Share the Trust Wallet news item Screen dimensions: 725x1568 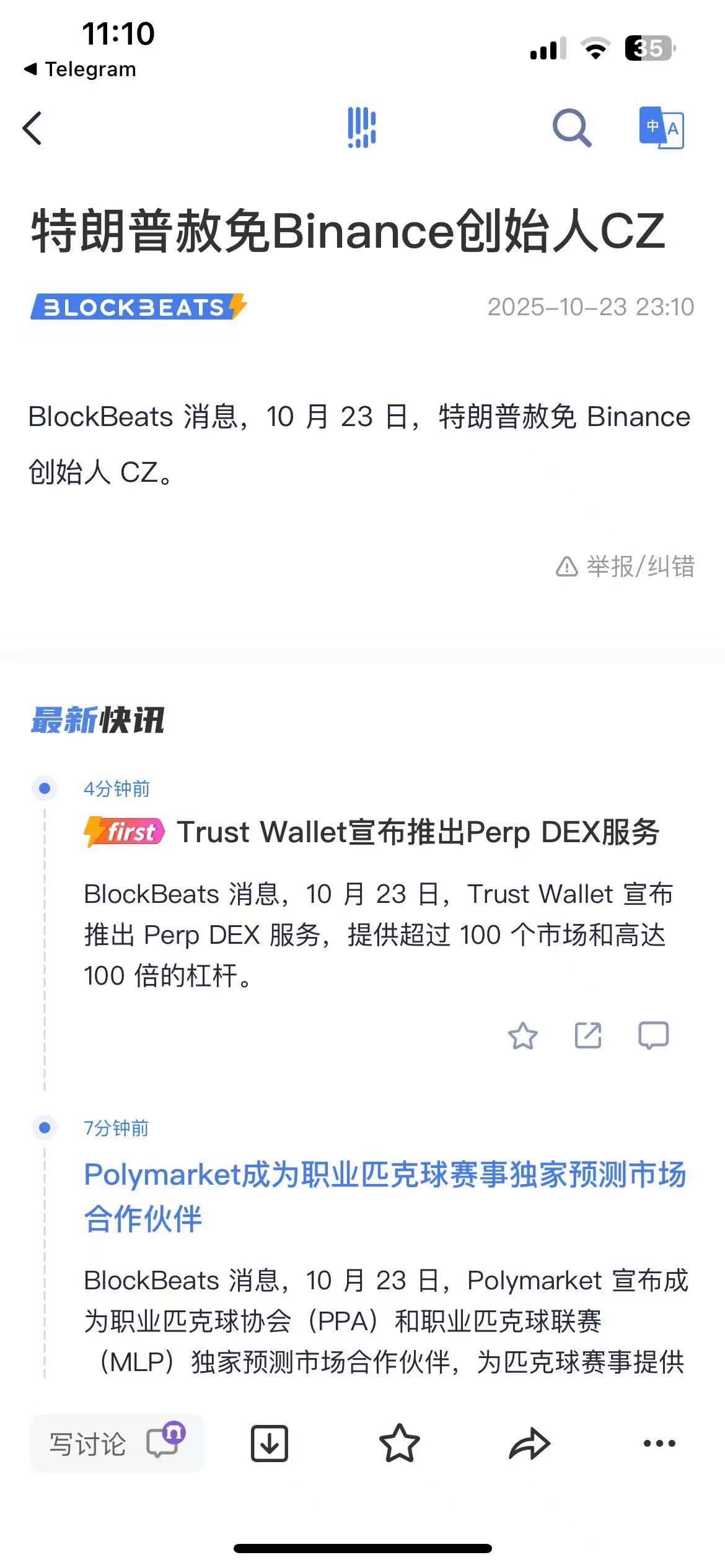588,1035
